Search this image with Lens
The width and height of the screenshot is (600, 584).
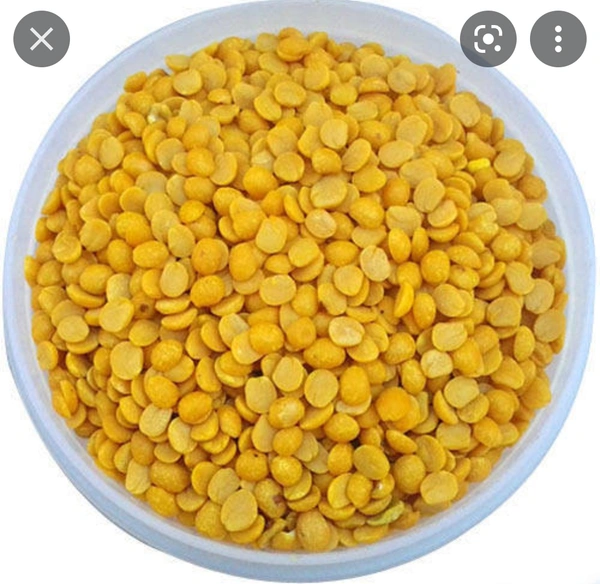pyautogui.click(x=488, y=39)
